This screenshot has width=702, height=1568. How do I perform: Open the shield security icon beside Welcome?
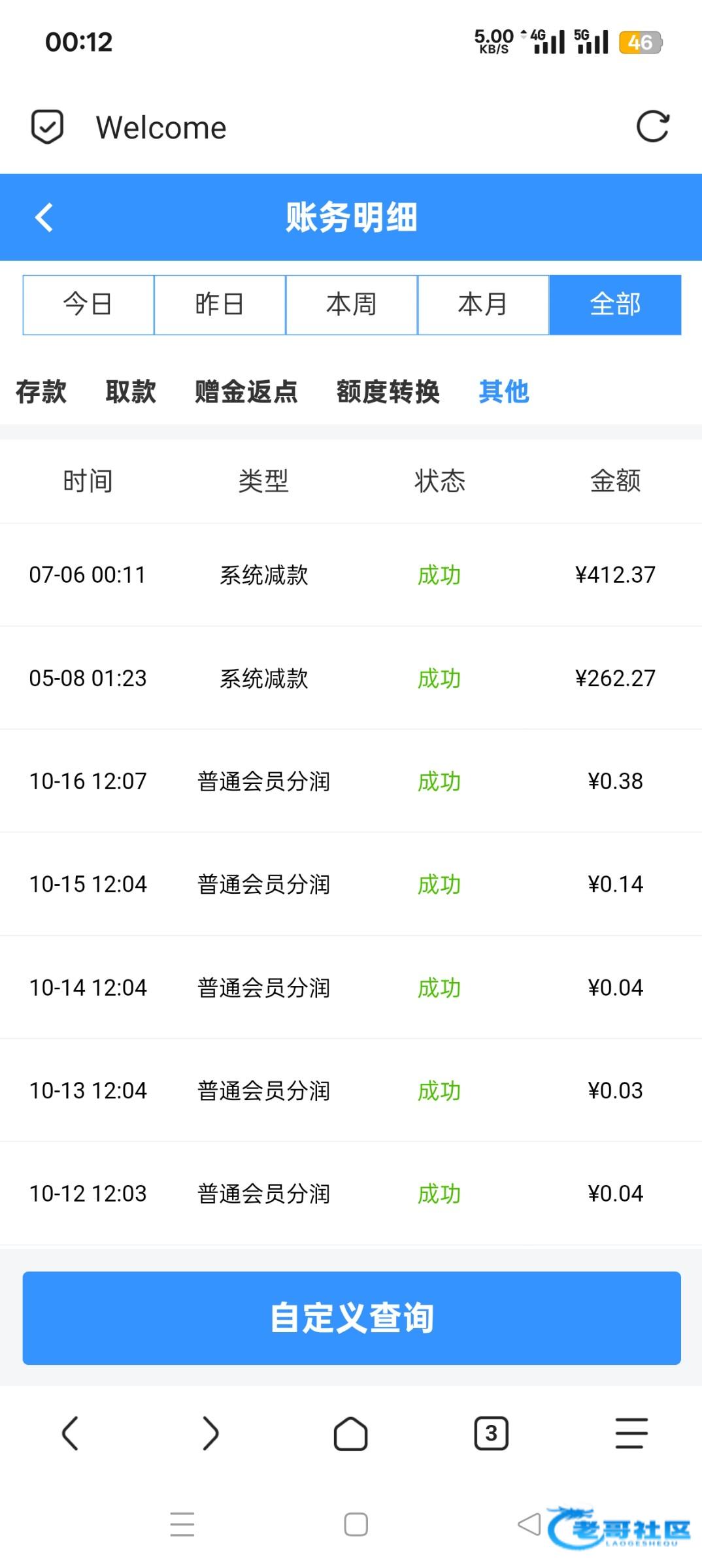48,127
